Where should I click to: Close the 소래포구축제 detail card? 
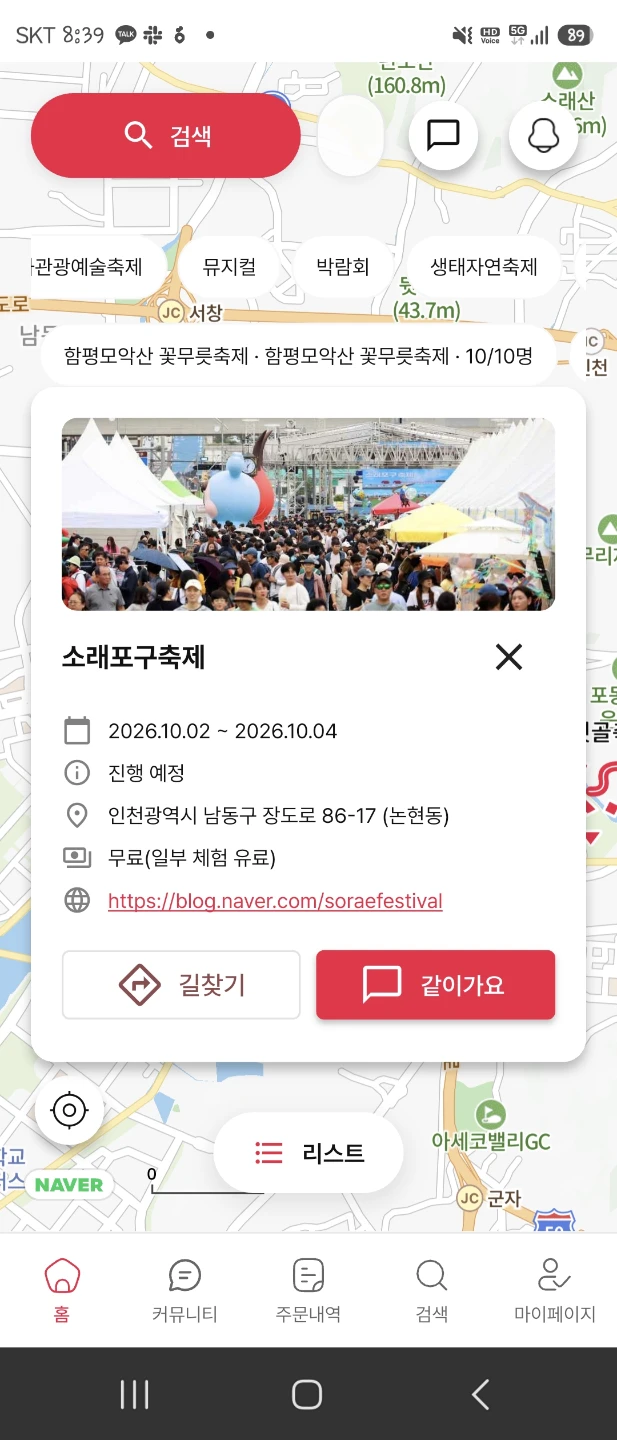pyautogui.click(x=509, y=656)
